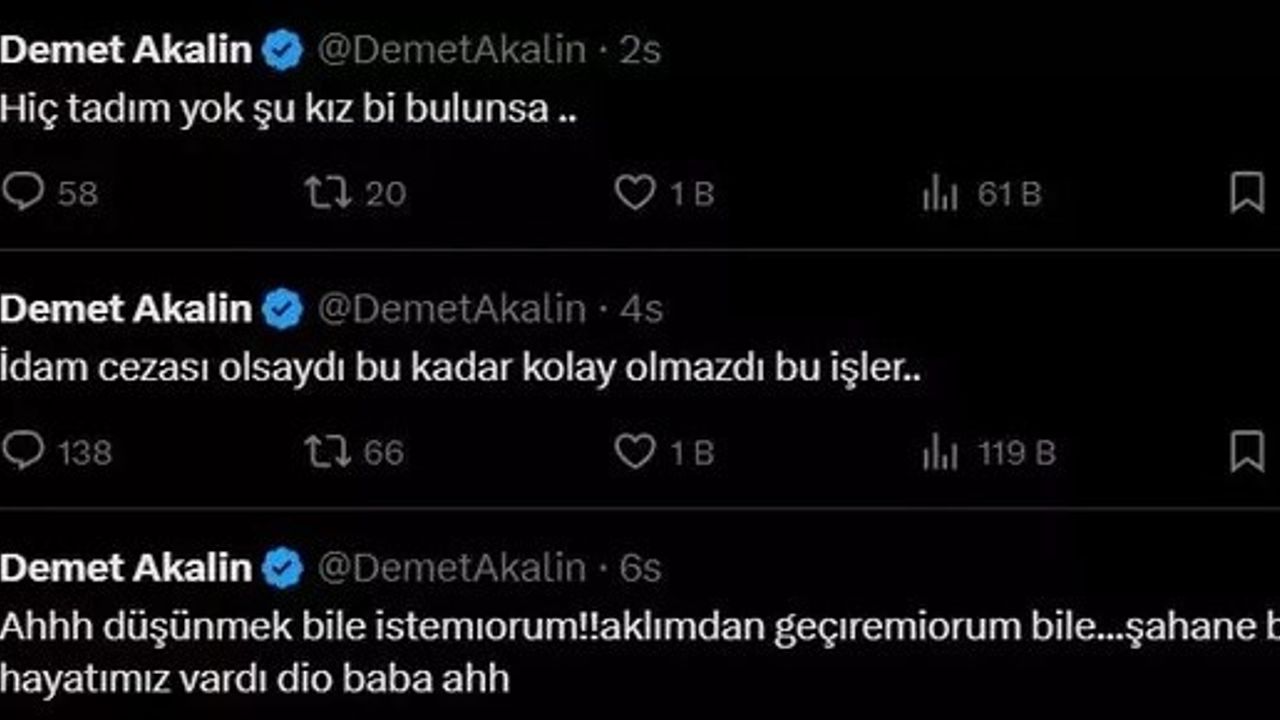Image resolution: width=1280 pixels, height=720 pixels.
Task: Open Demet Akalin's profile from the 2s tweet
Action: coord(126,49)
